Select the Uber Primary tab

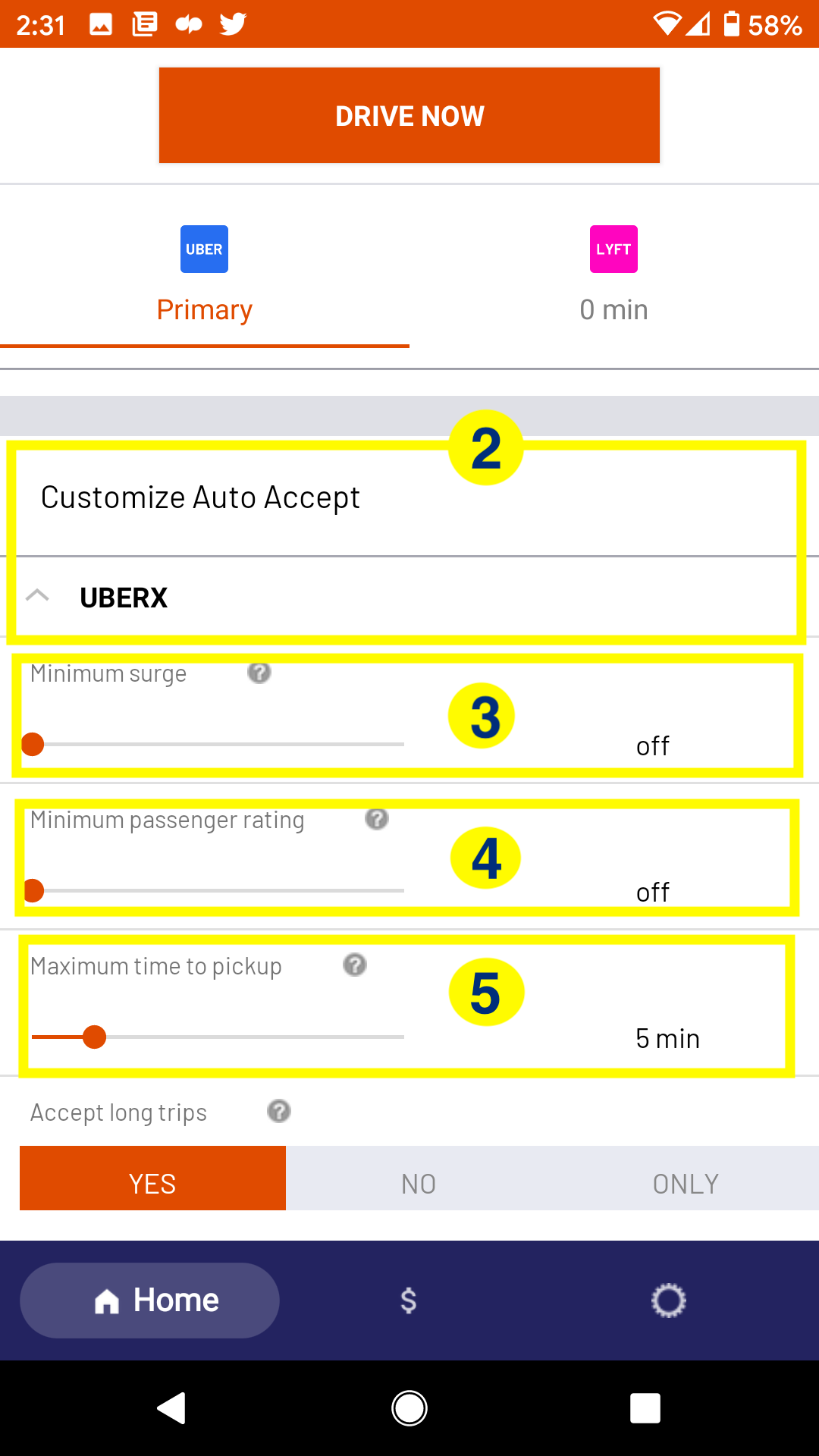point(205,277)
